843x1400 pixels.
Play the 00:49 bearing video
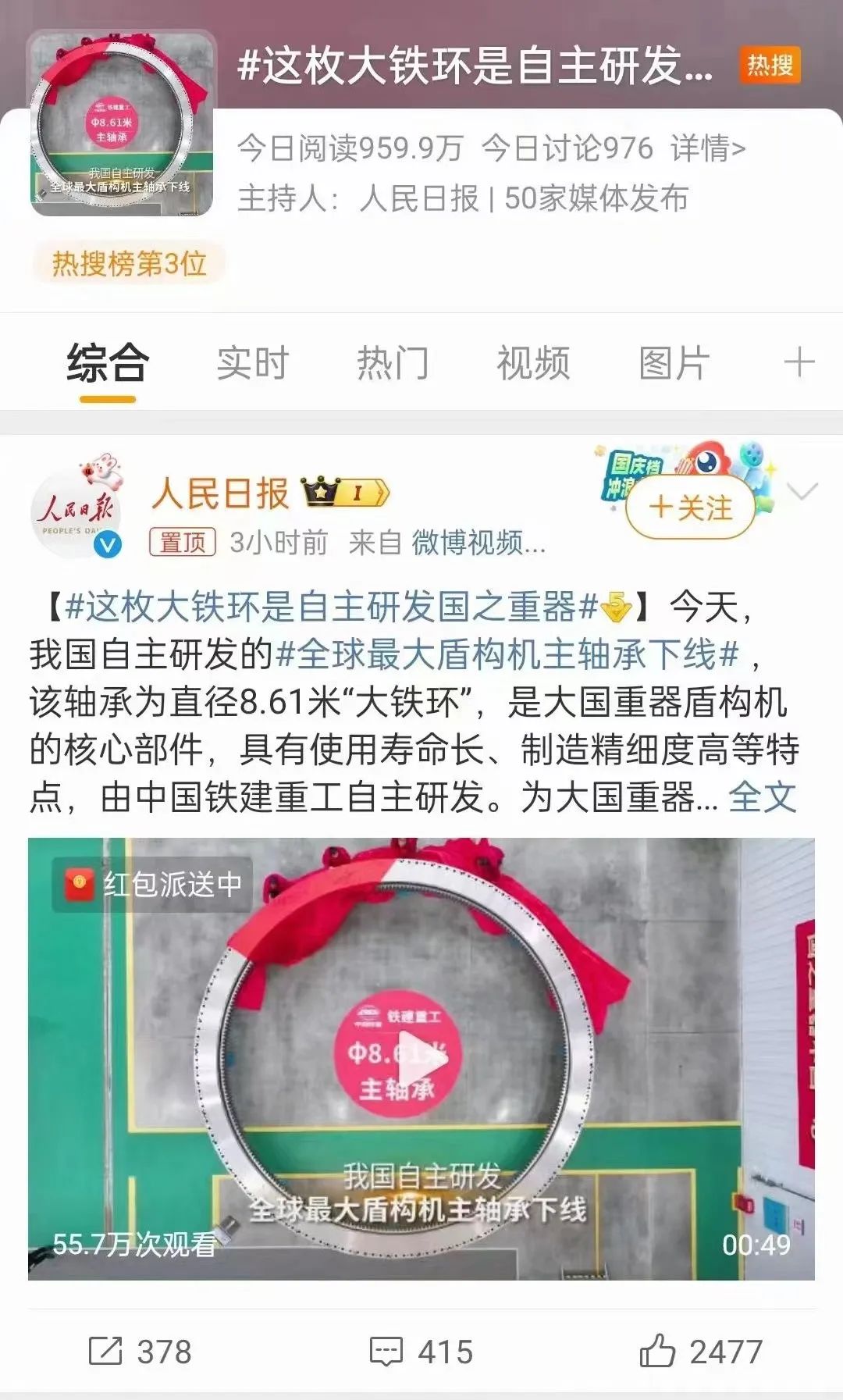[x=421, y=1059]
